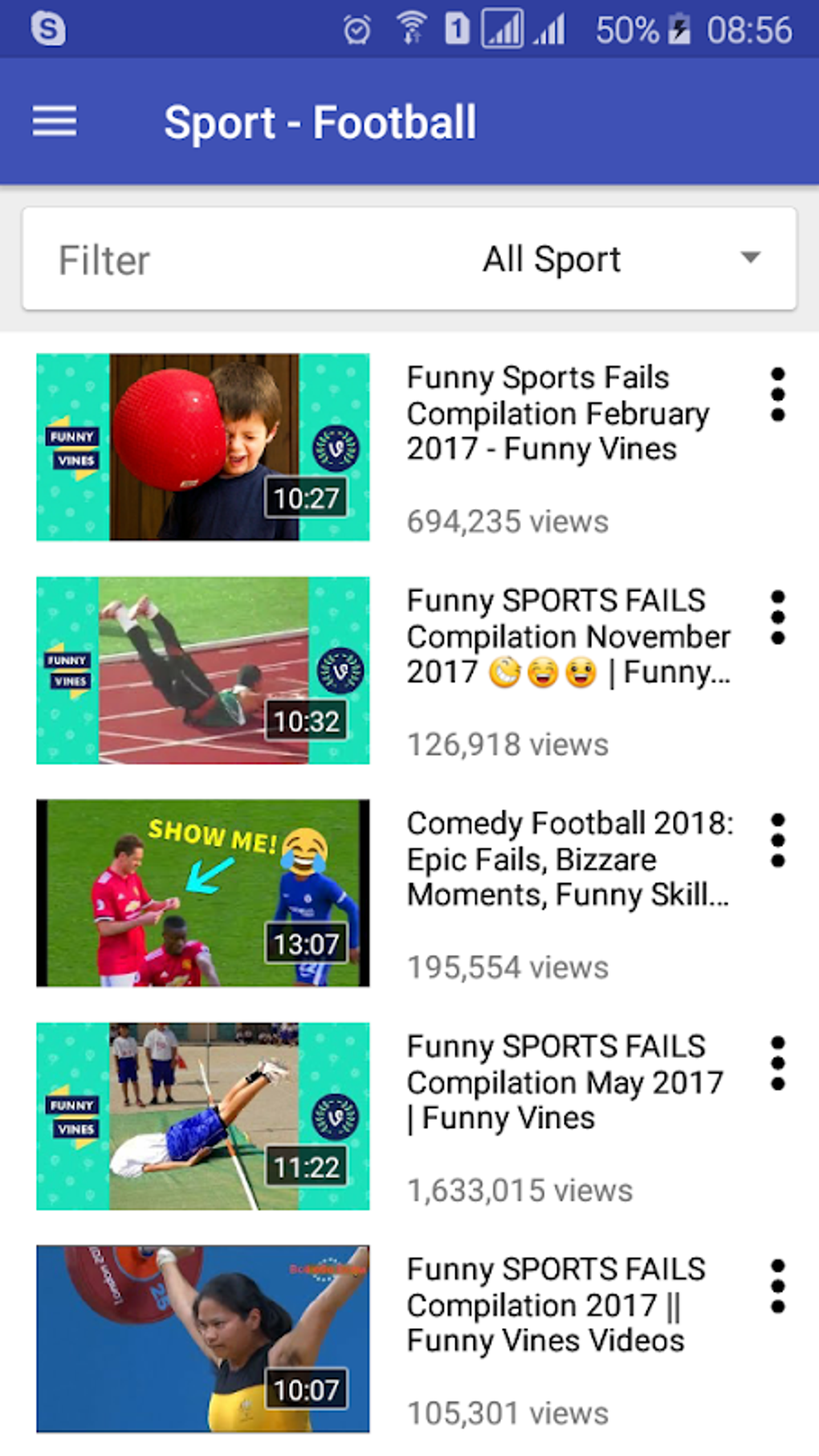819x1456 pixels.
Task: Play Funny SPORTS FAILS Compilation November 2017
Action: coord(203,670)
